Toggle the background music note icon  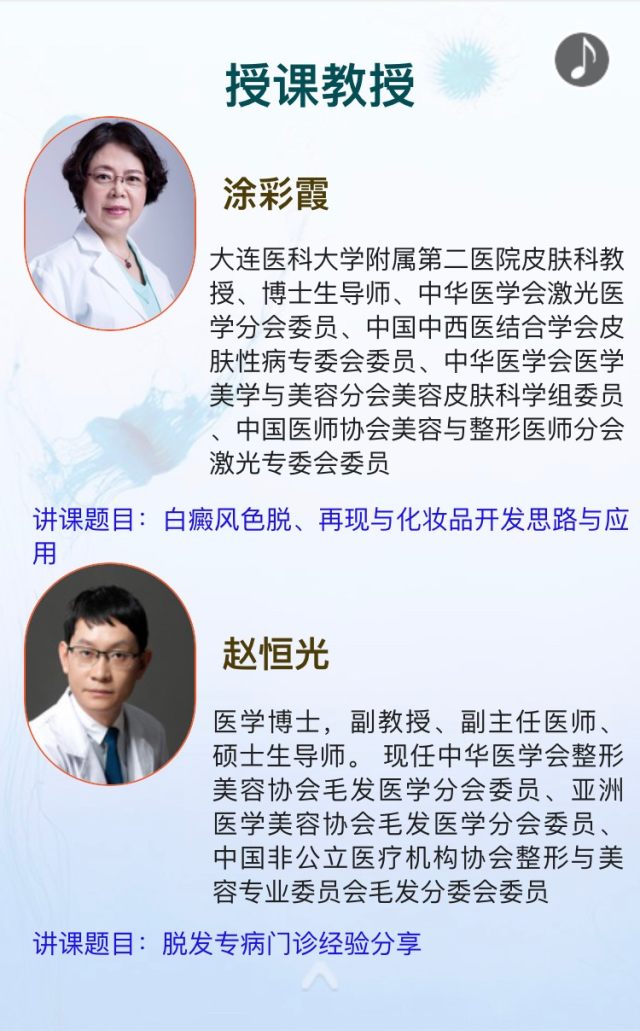click(582, 59)
